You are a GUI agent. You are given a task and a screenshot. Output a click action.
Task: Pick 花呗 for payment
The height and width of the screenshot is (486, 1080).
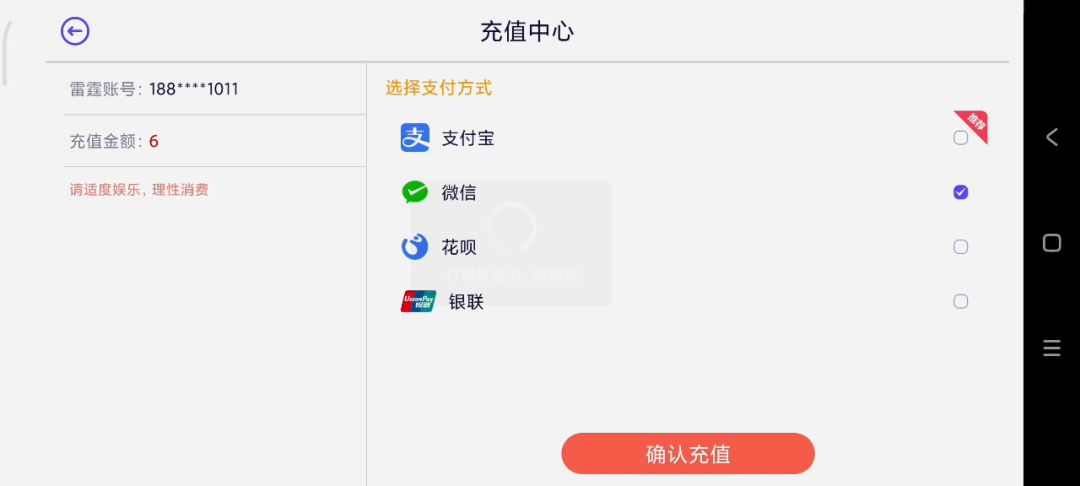(960, 247)
